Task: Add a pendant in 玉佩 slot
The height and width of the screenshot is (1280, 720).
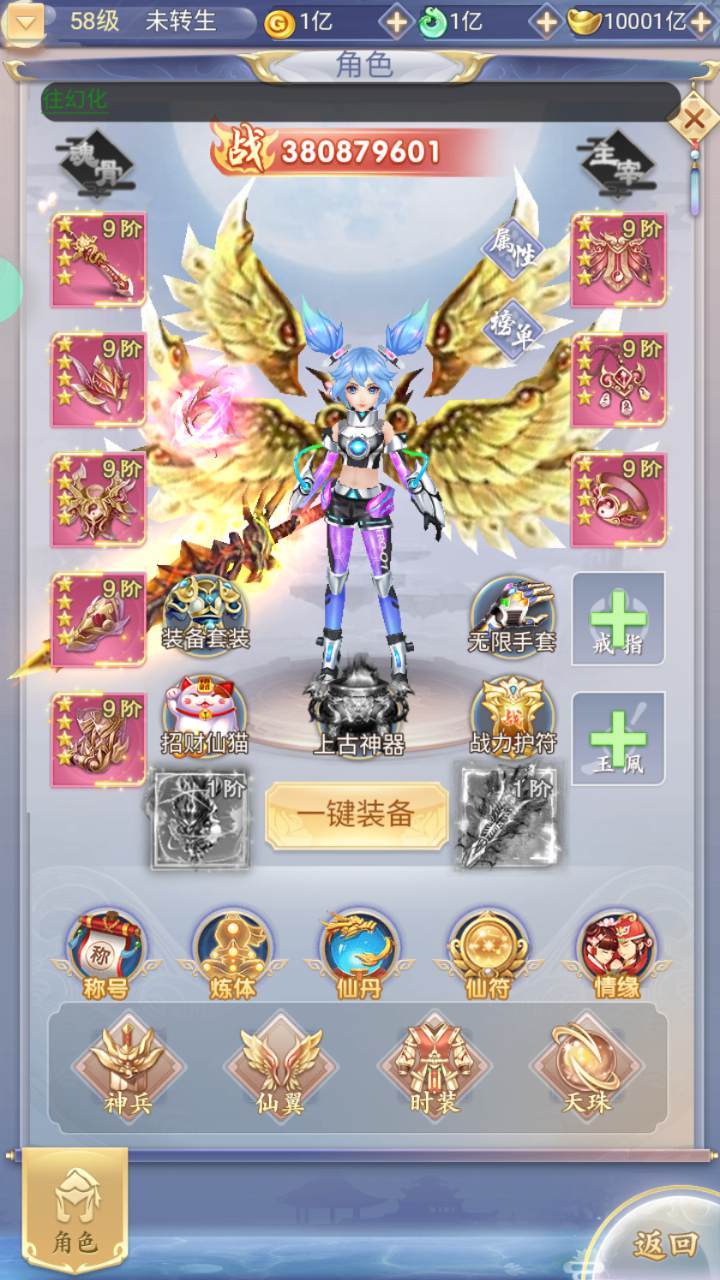Action: [618, 738]
